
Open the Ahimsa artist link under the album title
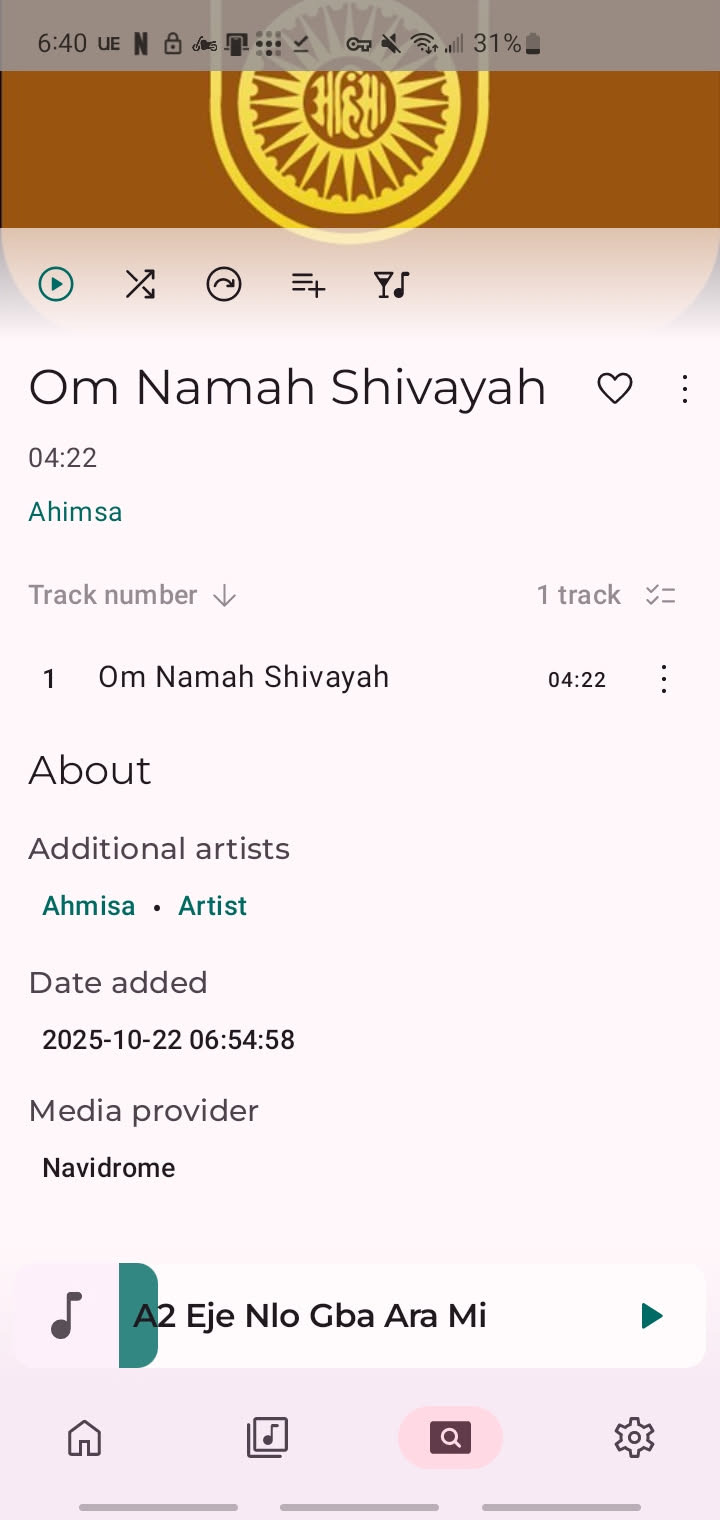pyautogui.click(x=75, y=512)
